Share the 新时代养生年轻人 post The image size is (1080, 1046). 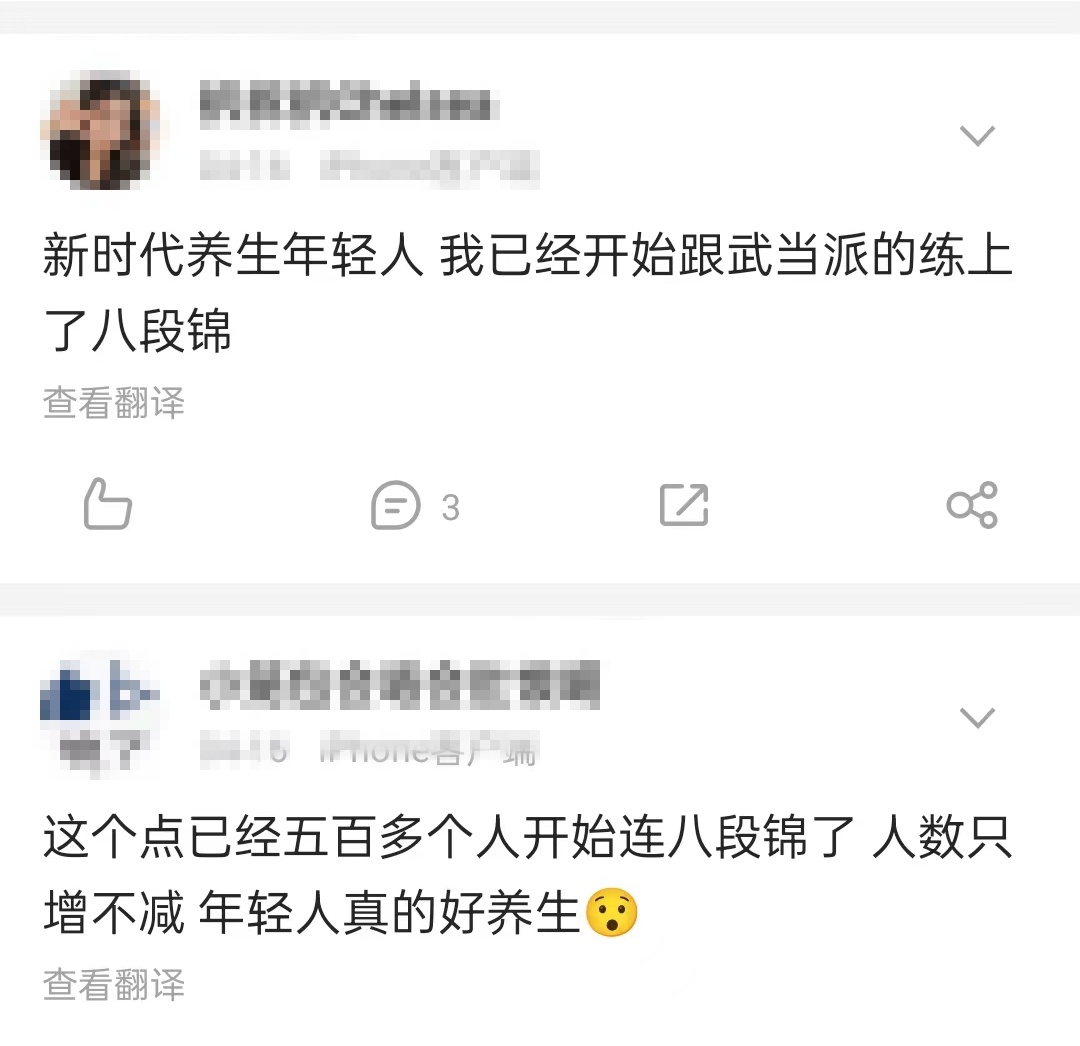(972, 505)
